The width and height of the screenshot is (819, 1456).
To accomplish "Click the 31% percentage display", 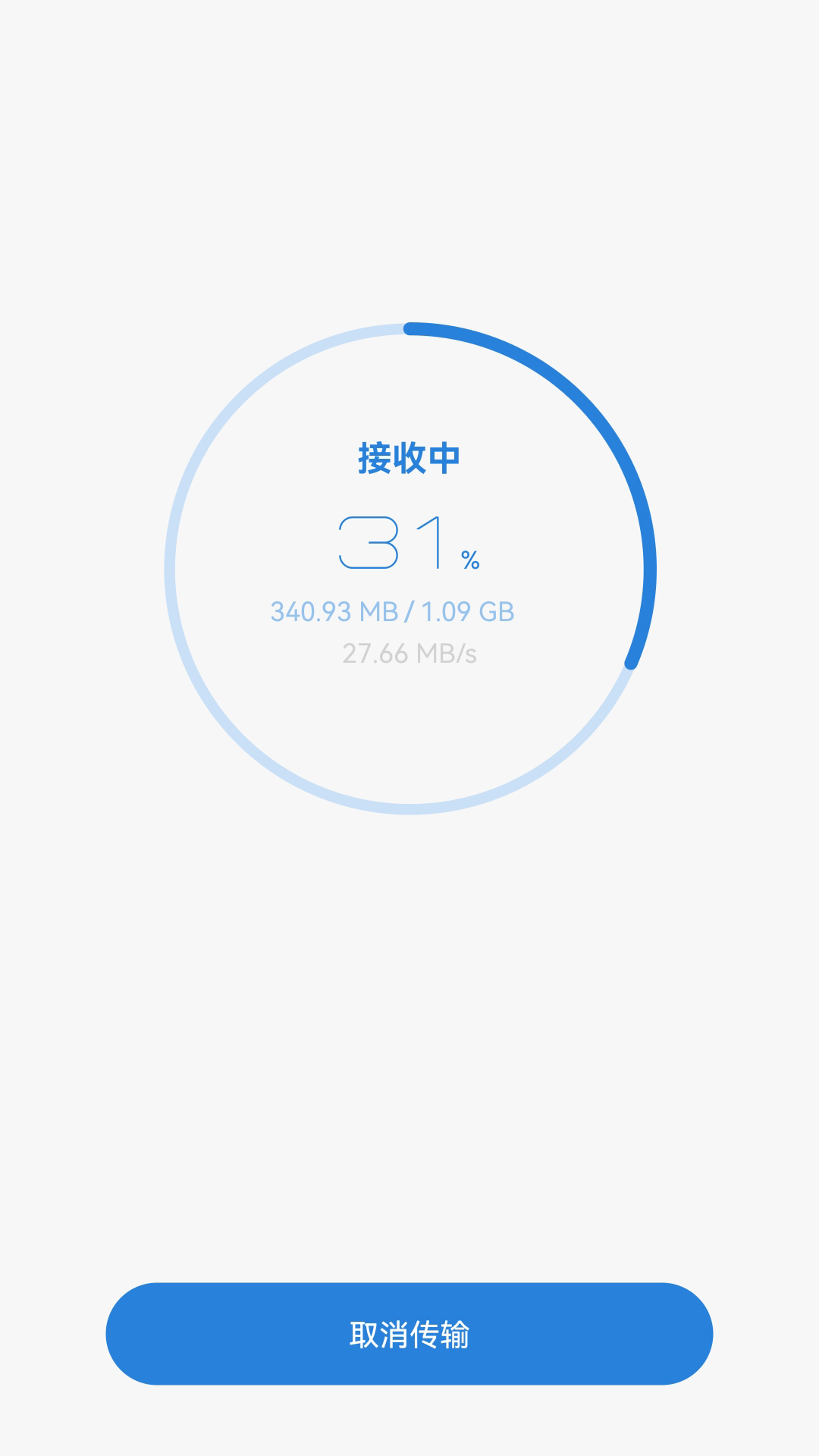I will point(409,546).
